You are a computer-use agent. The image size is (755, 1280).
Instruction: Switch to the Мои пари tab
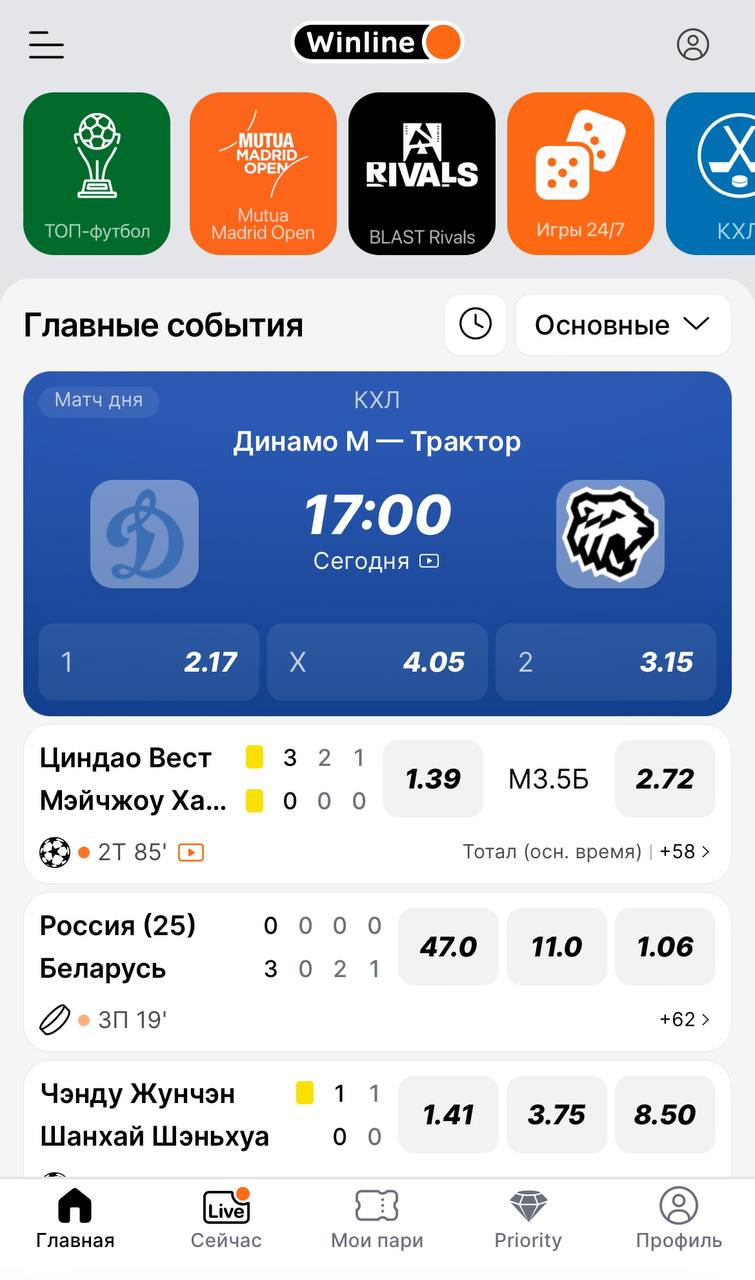click(x=377, y=1219)
